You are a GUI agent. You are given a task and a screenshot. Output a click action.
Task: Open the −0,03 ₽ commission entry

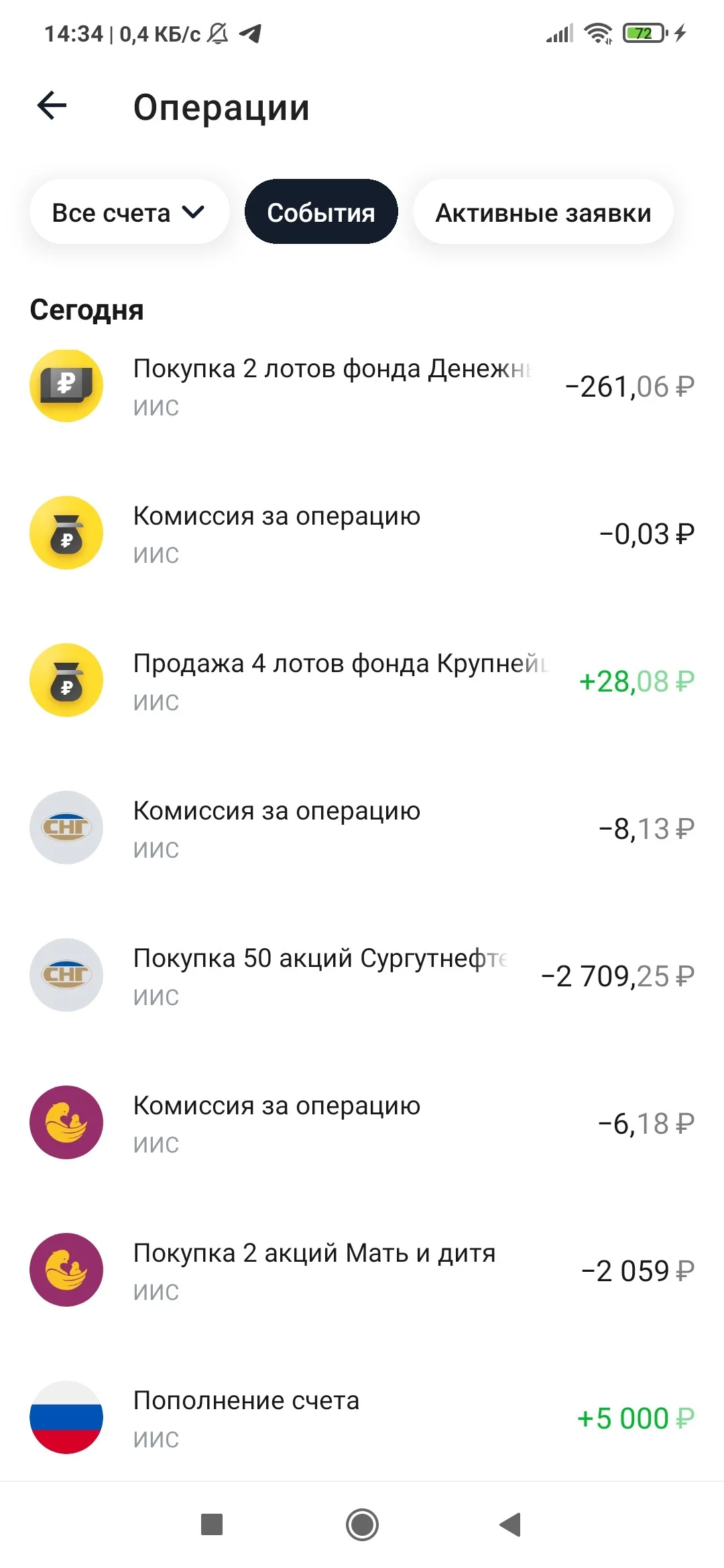coord(362,533)
